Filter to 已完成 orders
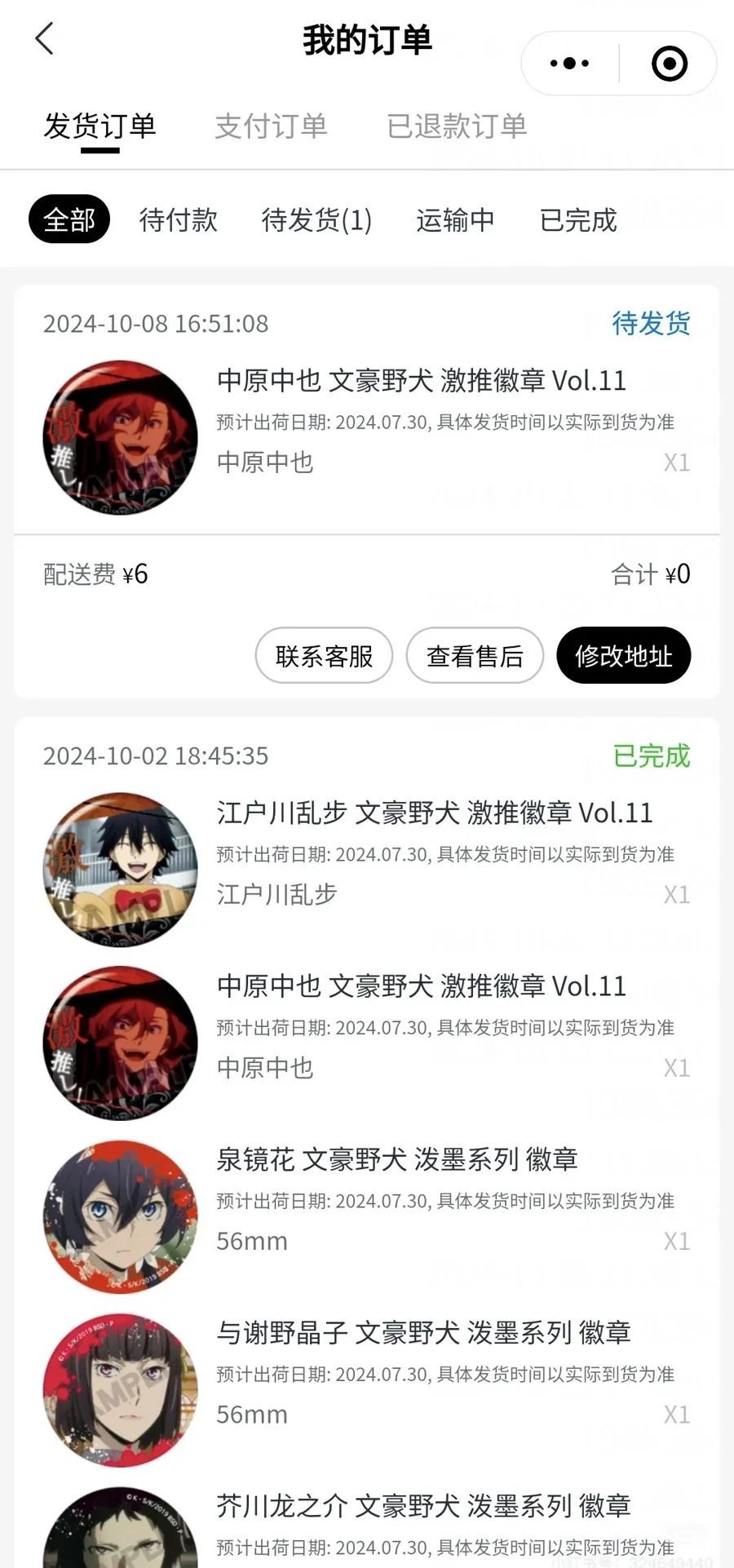Image resolution: width=734 pixels, height=1568 pixels. pyautogui.click(x=578, y=219)
